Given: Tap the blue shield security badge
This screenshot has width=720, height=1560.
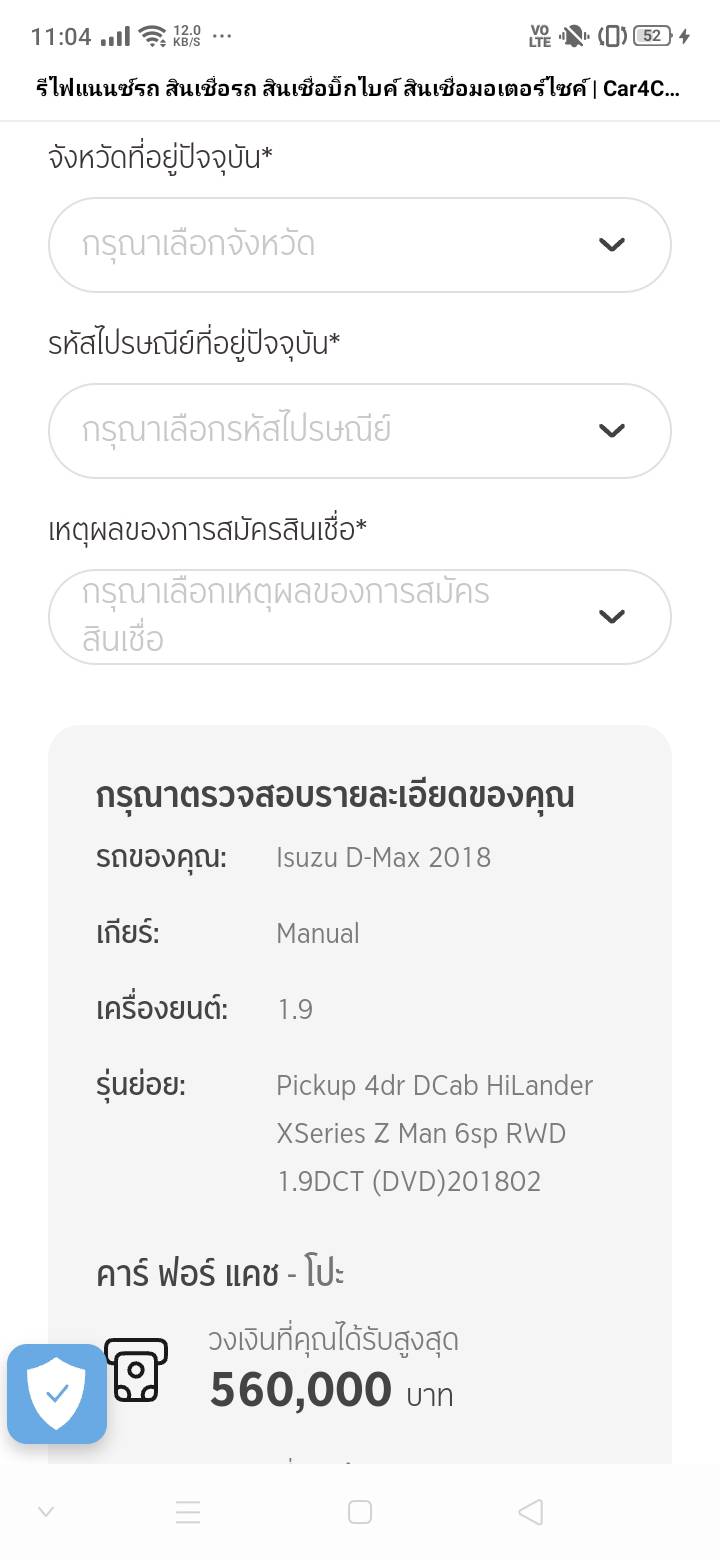Looking at the screenshot, I should [x=57, y=1393].
